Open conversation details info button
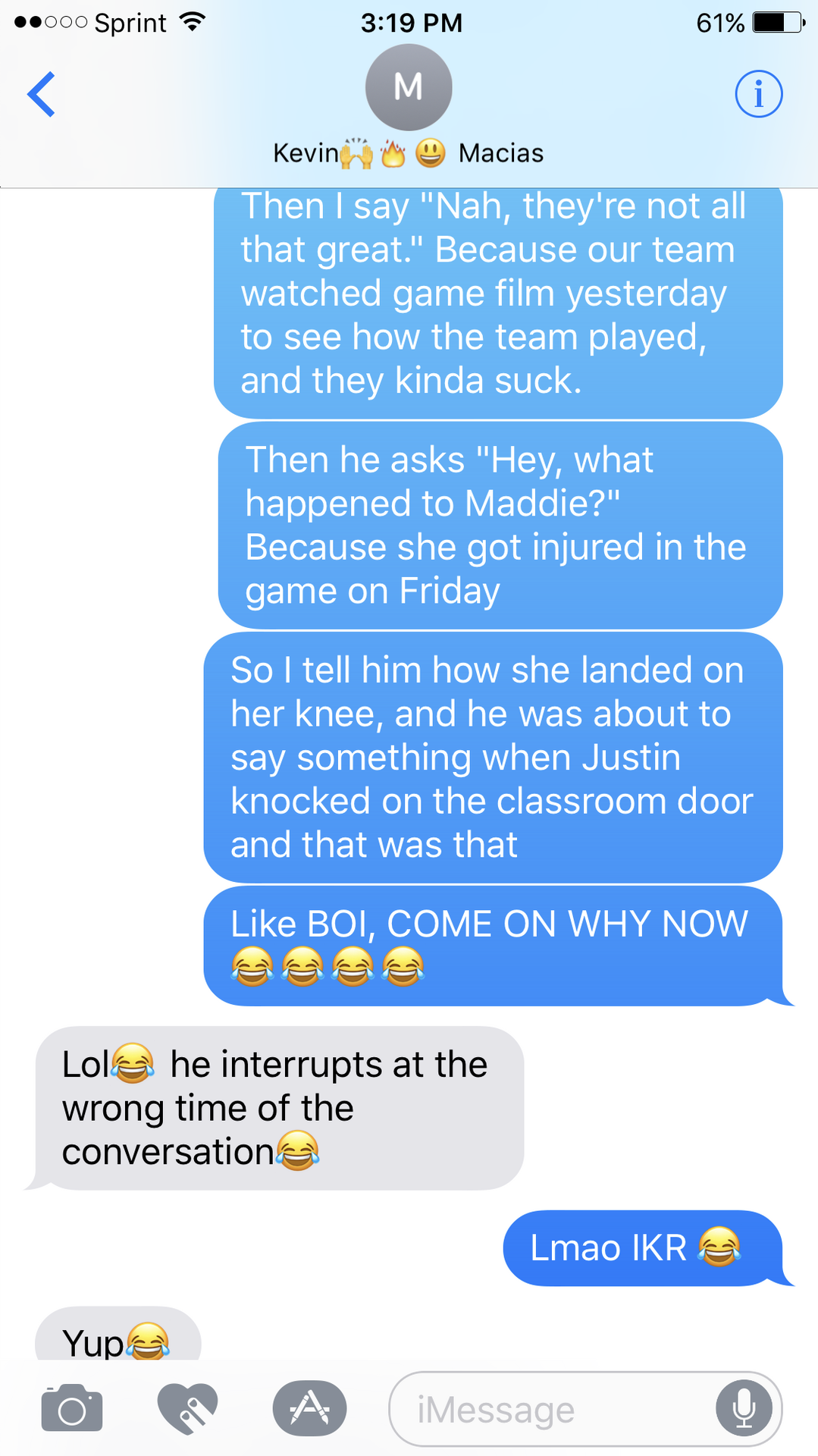This screenshot has width=818, height=1456. pos(758,95)
